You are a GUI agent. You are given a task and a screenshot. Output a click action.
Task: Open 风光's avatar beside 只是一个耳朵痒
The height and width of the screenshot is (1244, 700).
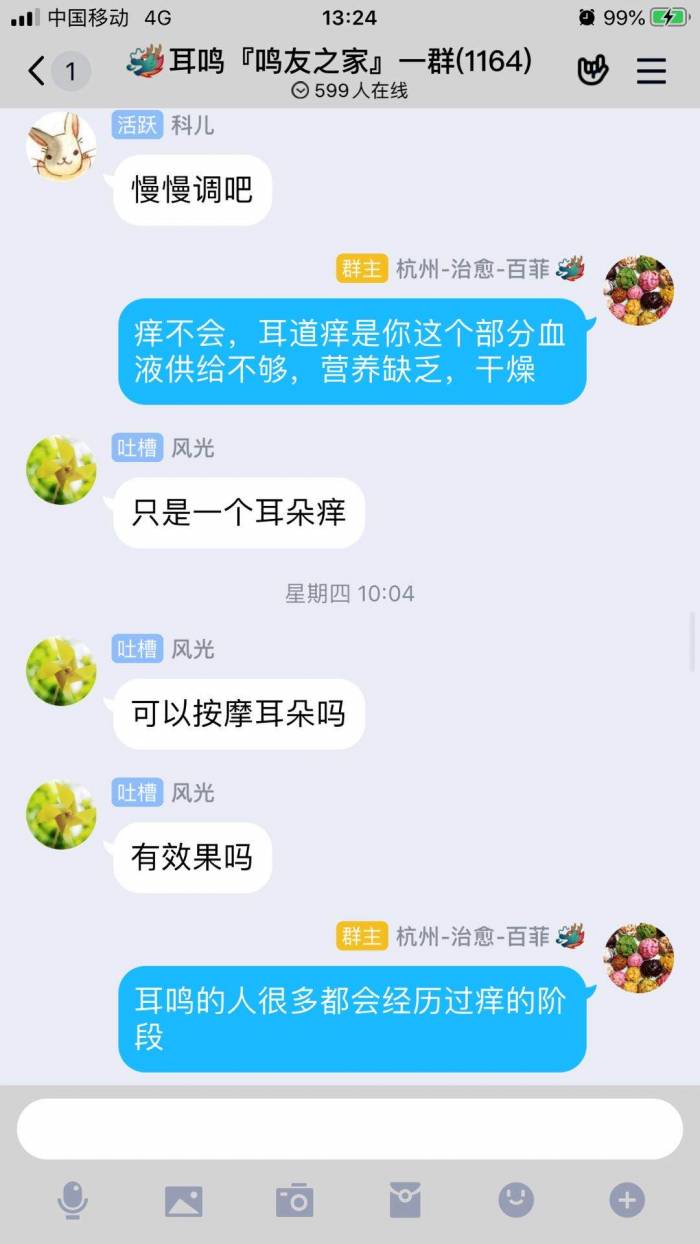[x=61, y=469]
